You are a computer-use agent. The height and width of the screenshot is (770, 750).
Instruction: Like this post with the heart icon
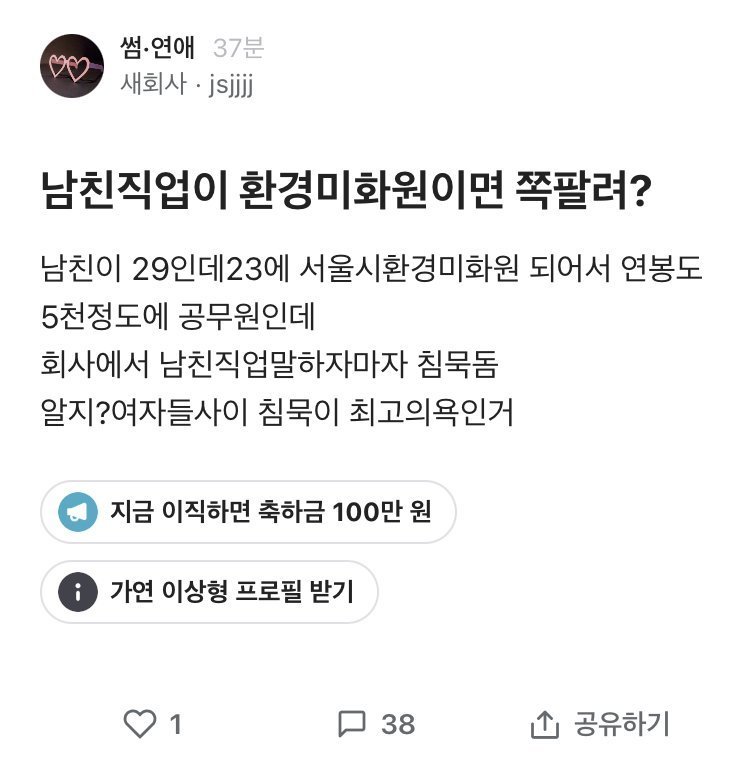(x=140, y=724)
